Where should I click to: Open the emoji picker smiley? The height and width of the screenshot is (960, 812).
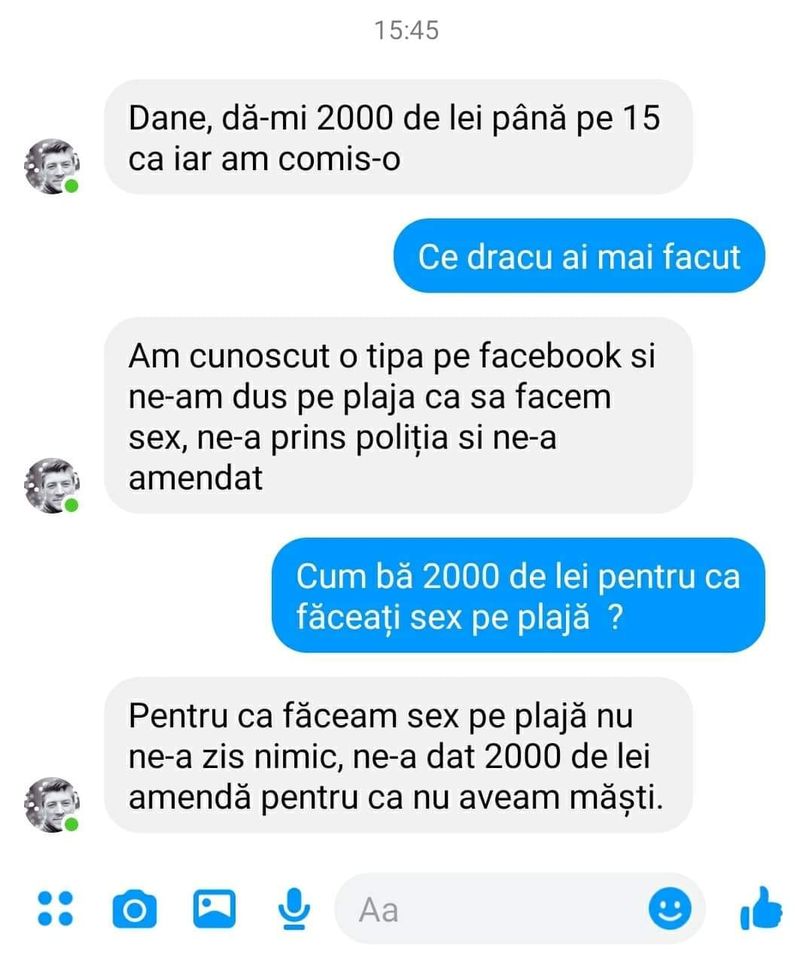click(669, 908)
